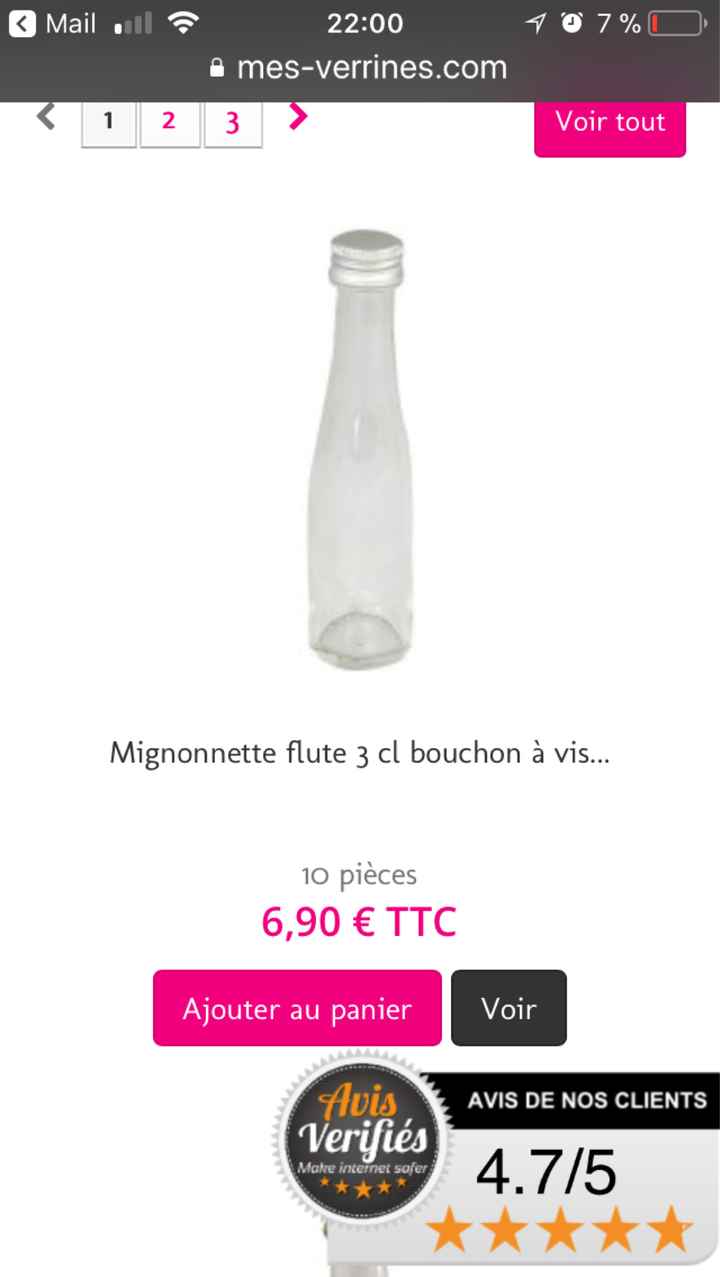Image resolution: width=720 pixels, height=1277 pixels.
Task: Tap the mes-verrines.com address bar
Action: click(370, 67)
